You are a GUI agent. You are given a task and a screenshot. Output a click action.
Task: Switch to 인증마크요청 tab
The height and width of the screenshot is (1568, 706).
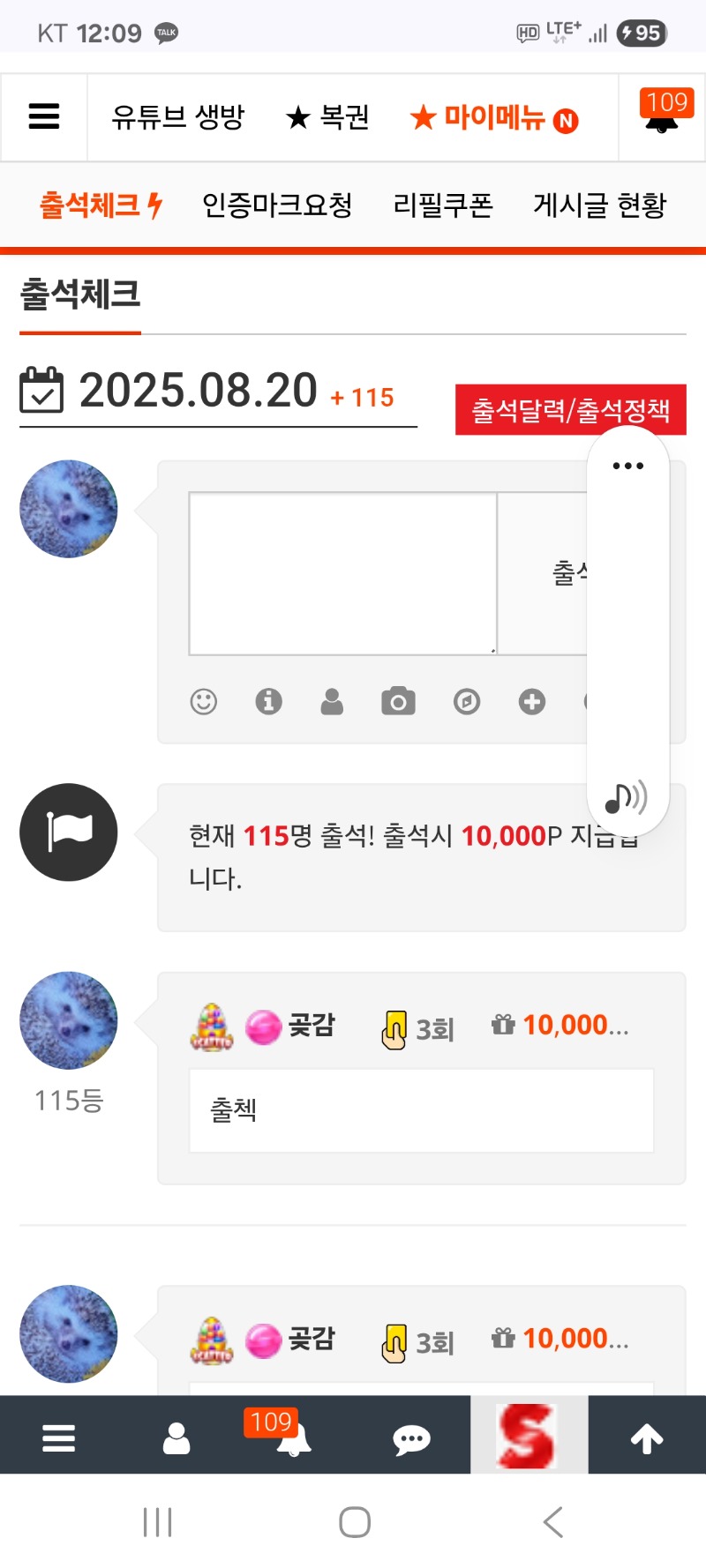point(277,205)
